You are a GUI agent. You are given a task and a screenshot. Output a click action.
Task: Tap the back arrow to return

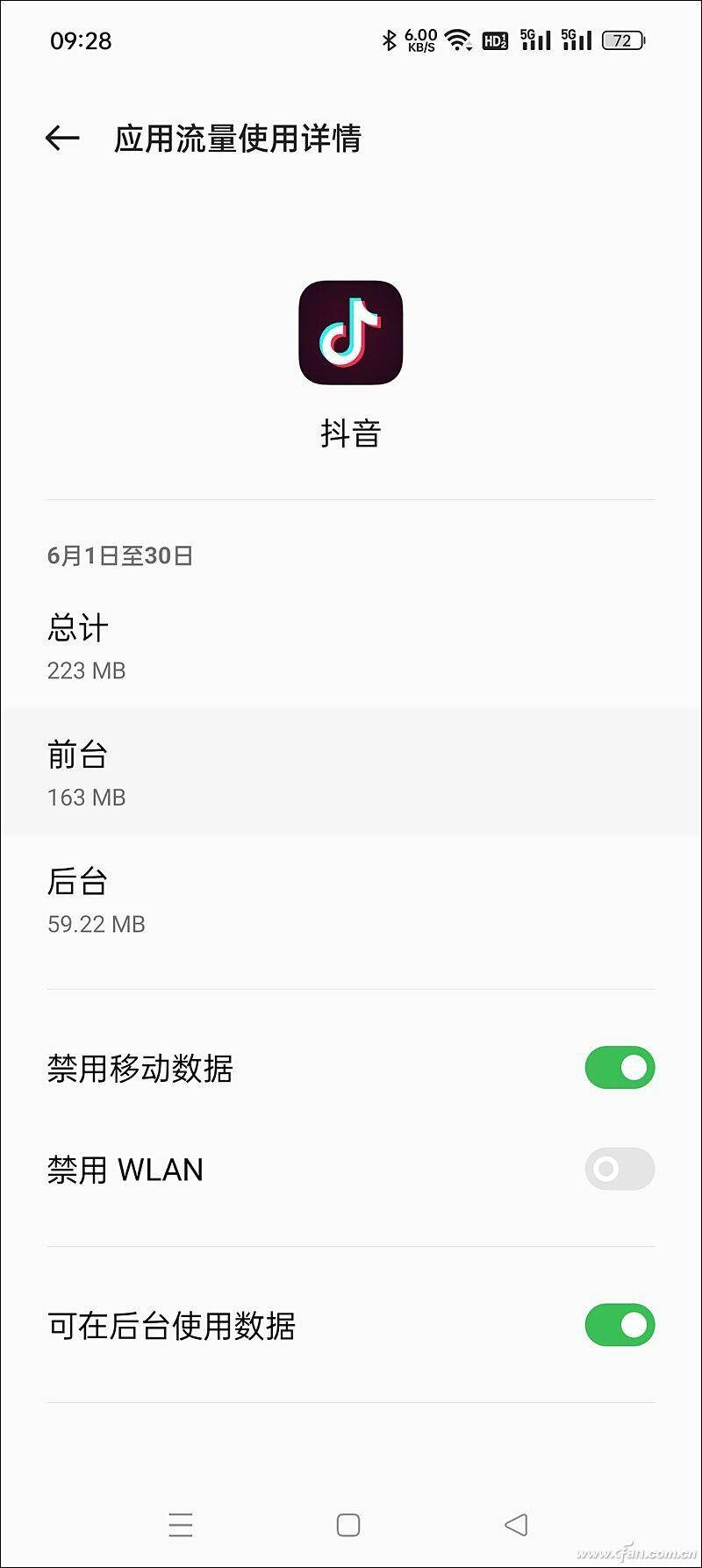61,138
